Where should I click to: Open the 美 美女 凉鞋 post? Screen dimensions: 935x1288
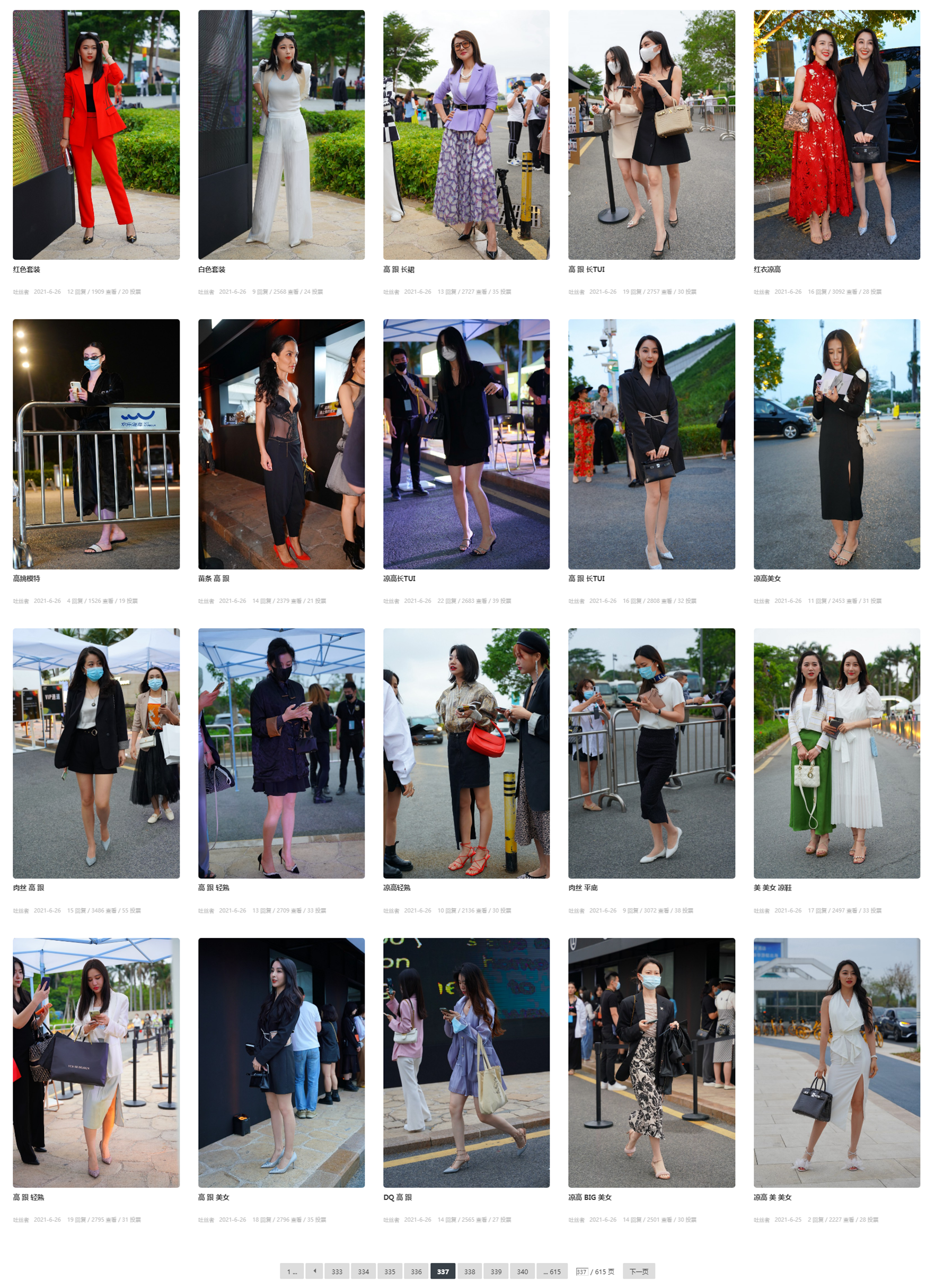click(x=836, y=753)
